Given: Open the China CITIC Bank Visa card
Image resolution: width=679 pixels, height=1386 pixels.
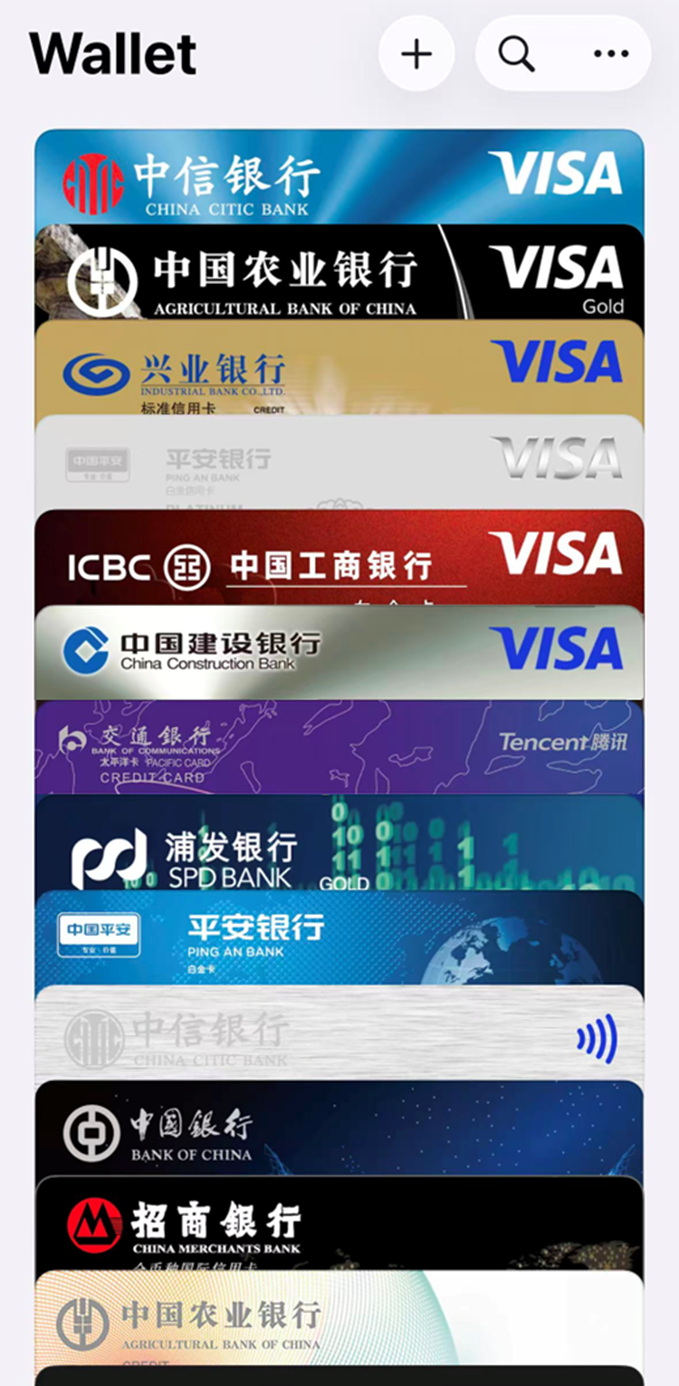Looking at the screenshot, I should [339, 177].
